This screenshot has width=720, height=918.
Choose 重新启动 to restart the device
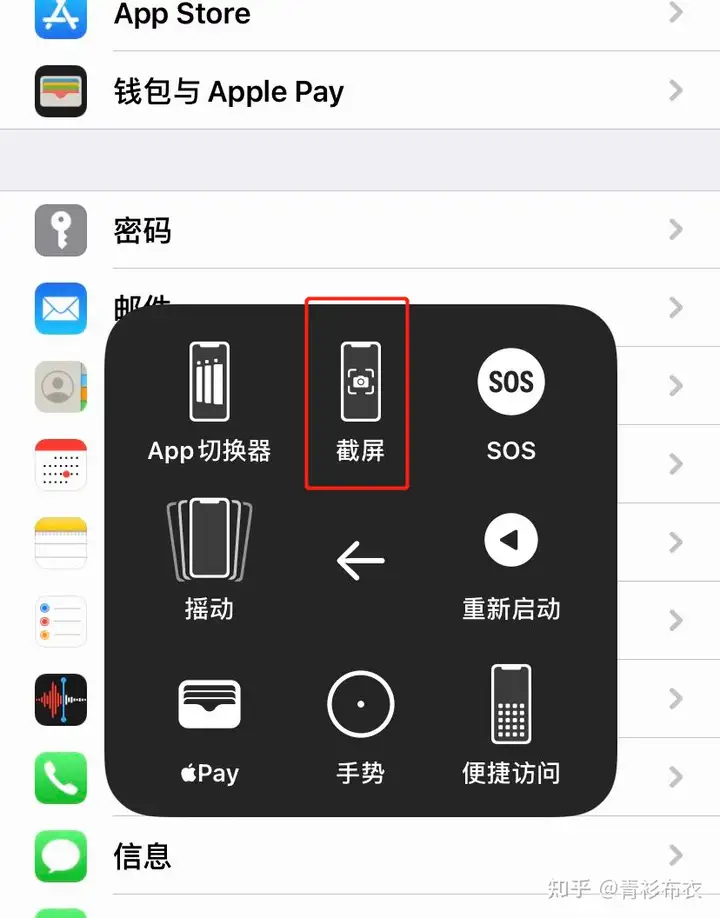(511, 563)
